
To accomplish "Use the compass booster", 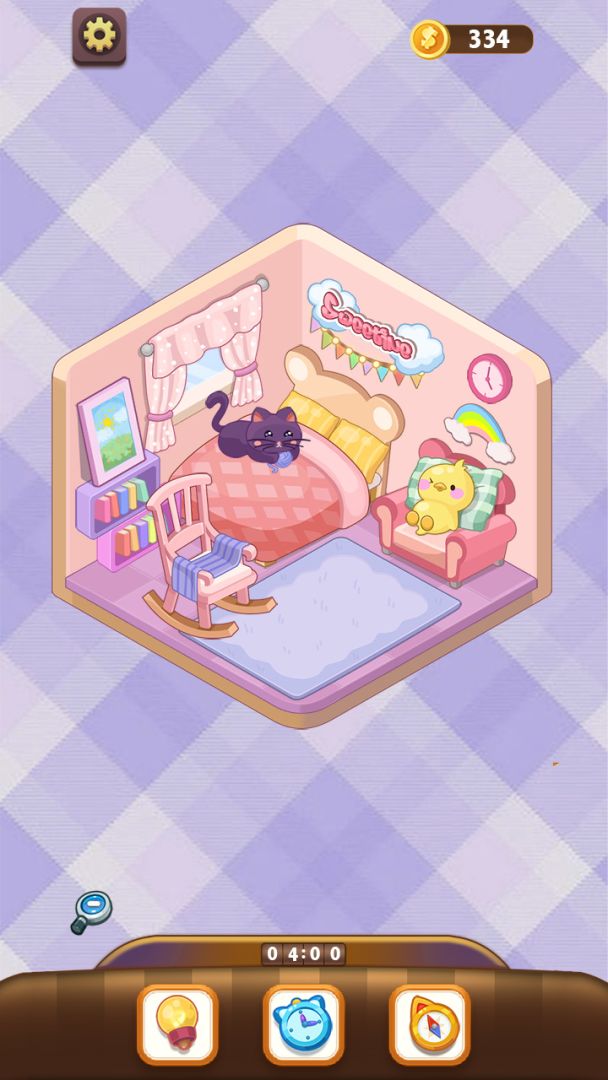I will click(x=429, y=1024).
